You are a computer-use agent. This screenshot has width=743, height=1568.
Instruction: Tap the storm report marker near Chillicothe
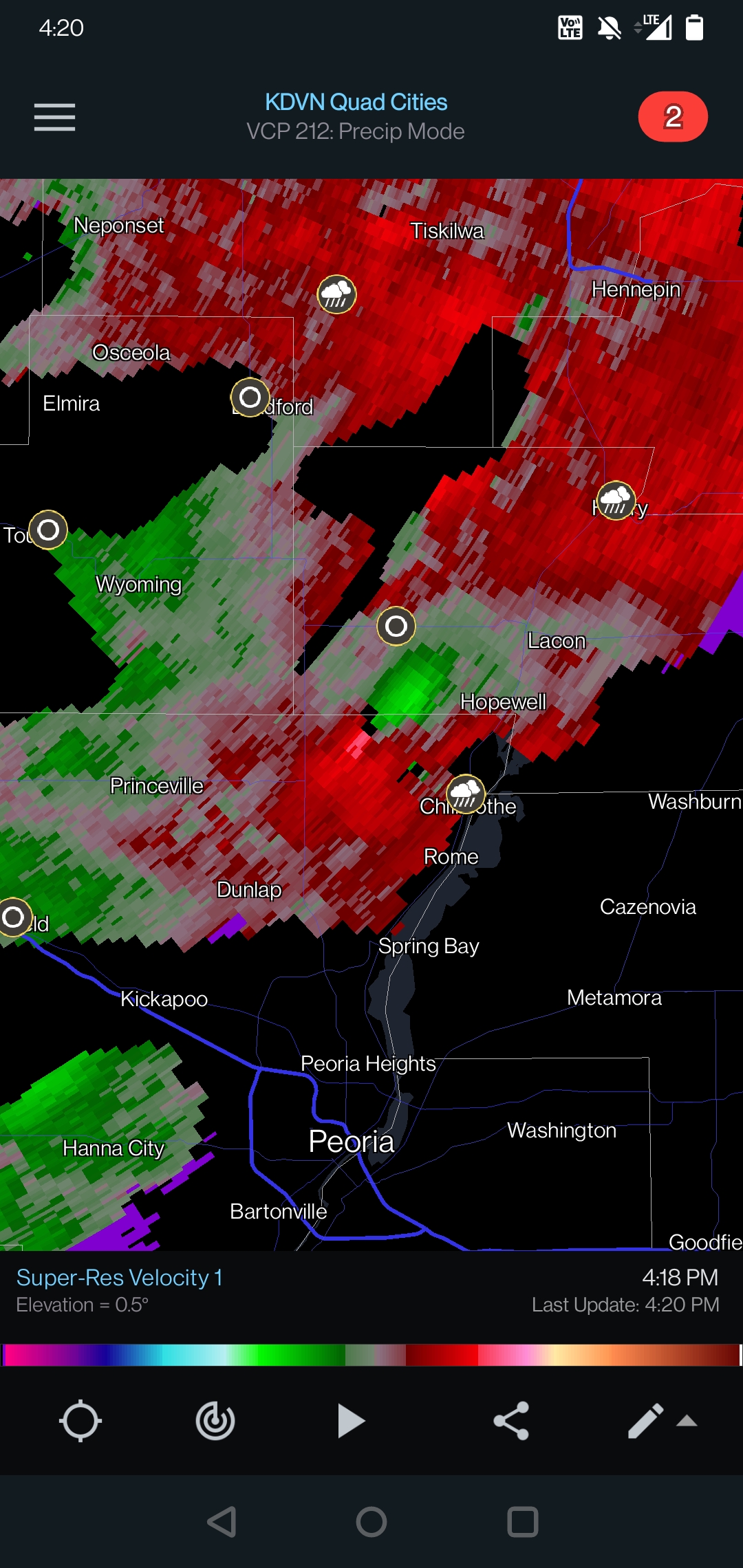[466, 794]
